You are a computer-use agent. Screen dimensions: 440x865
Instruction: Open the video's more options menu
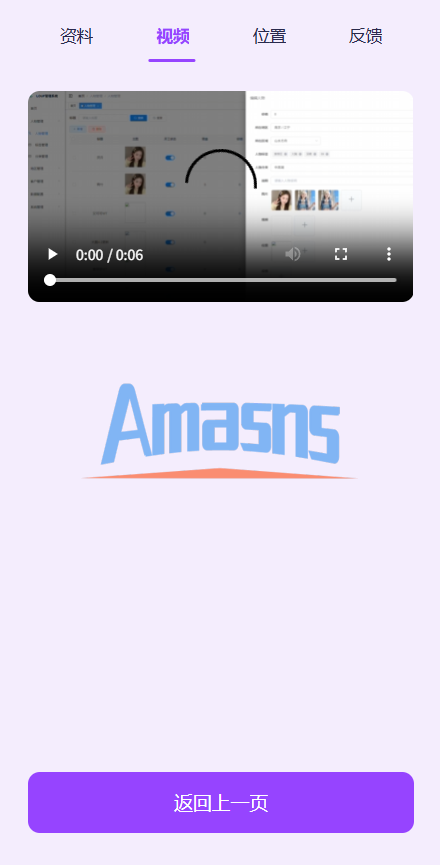click(x=389, y=254)
